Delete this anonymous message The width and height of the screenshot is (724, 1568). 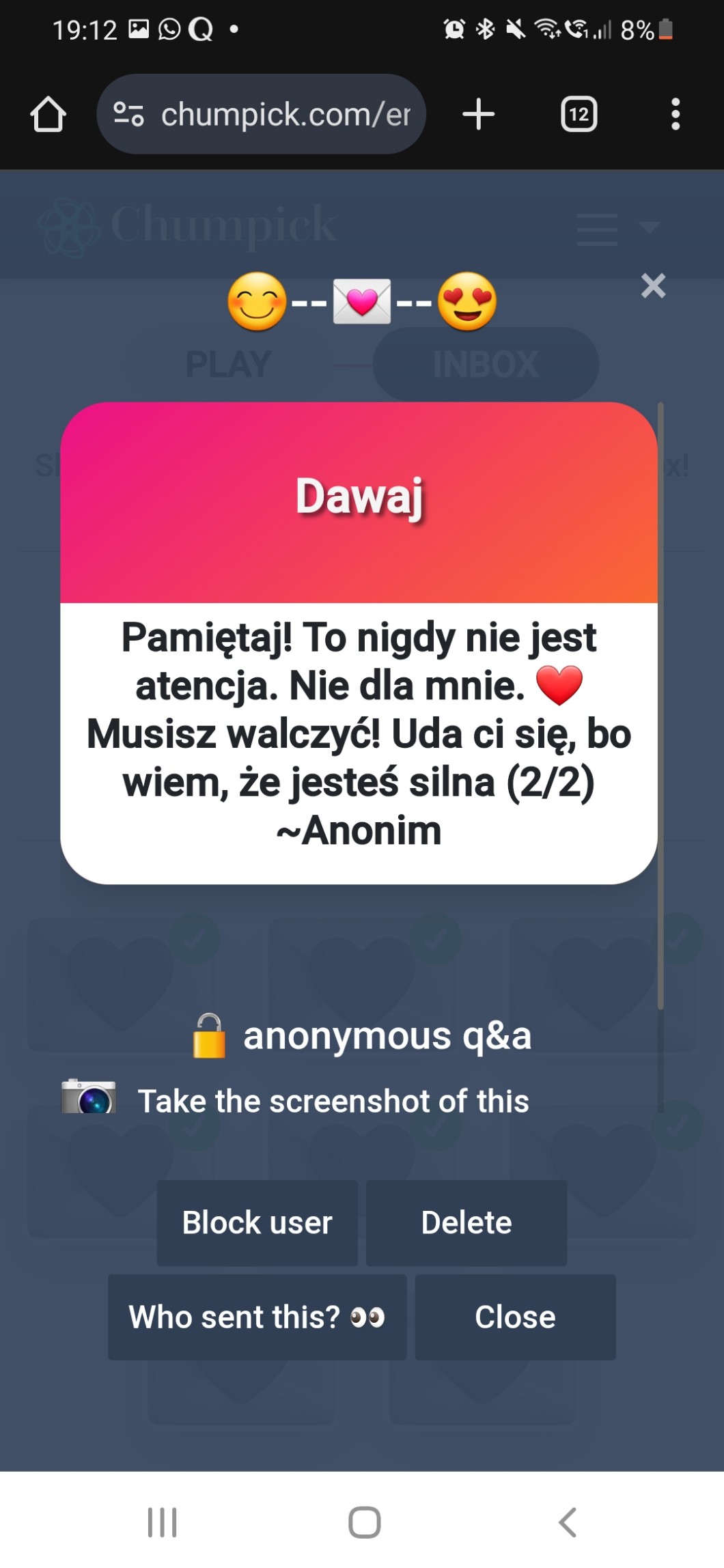[467, 1222]
